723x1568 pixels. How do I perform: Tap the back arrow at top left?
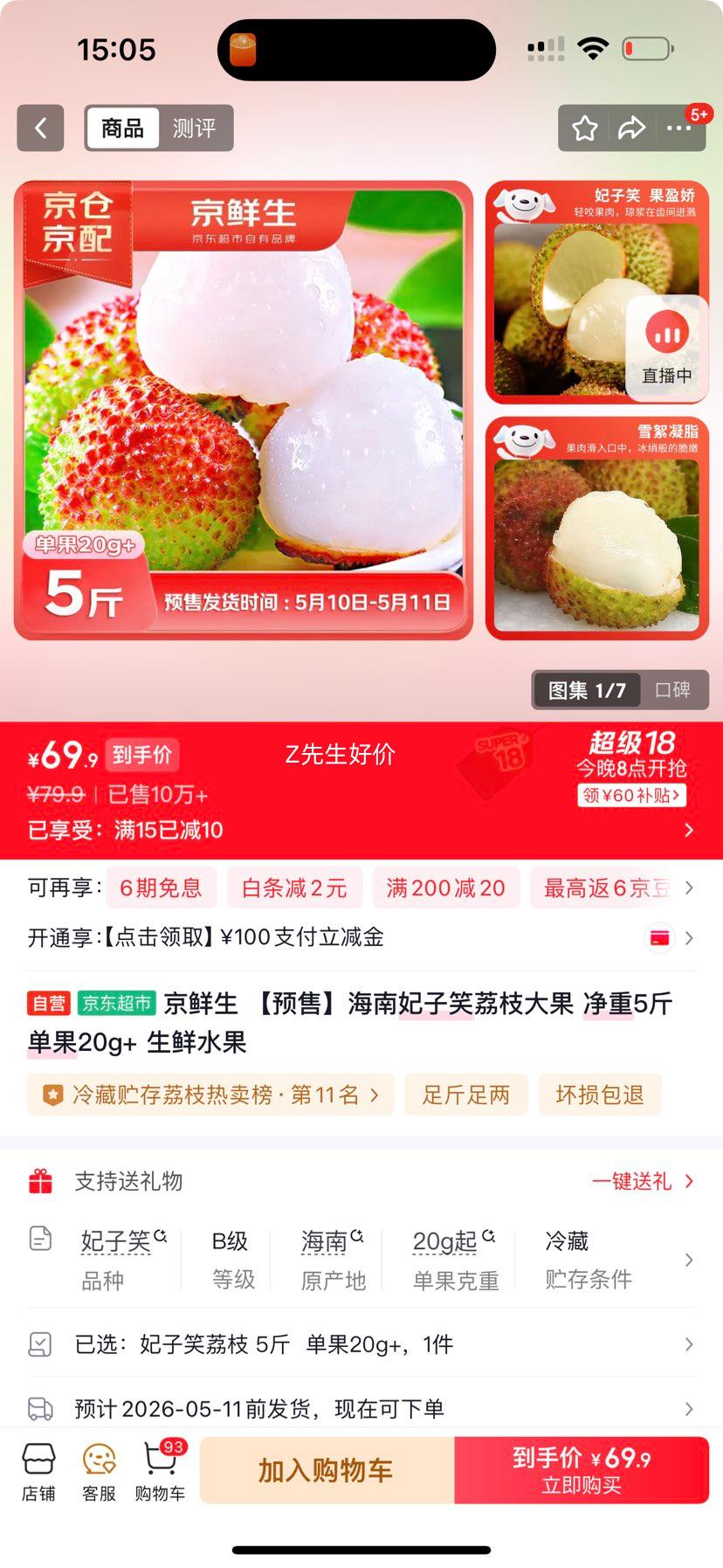point(40,128)
